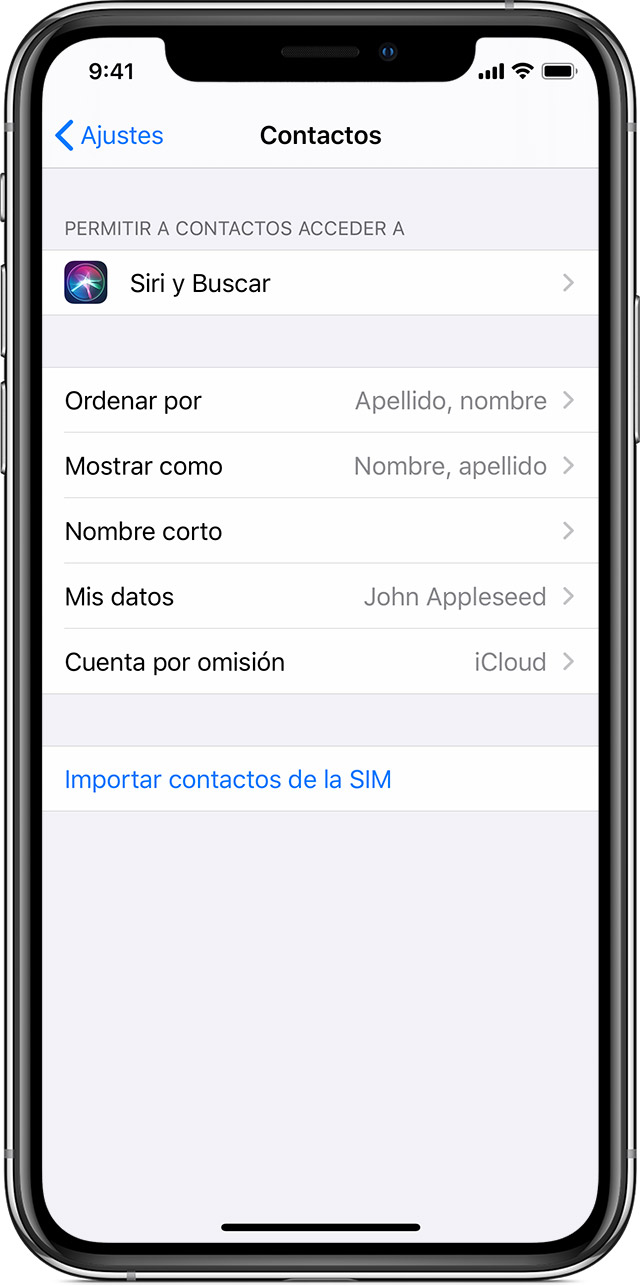640x1286 pixels.
Task: Change the Mostrar como option
Action: pos(320,466)
